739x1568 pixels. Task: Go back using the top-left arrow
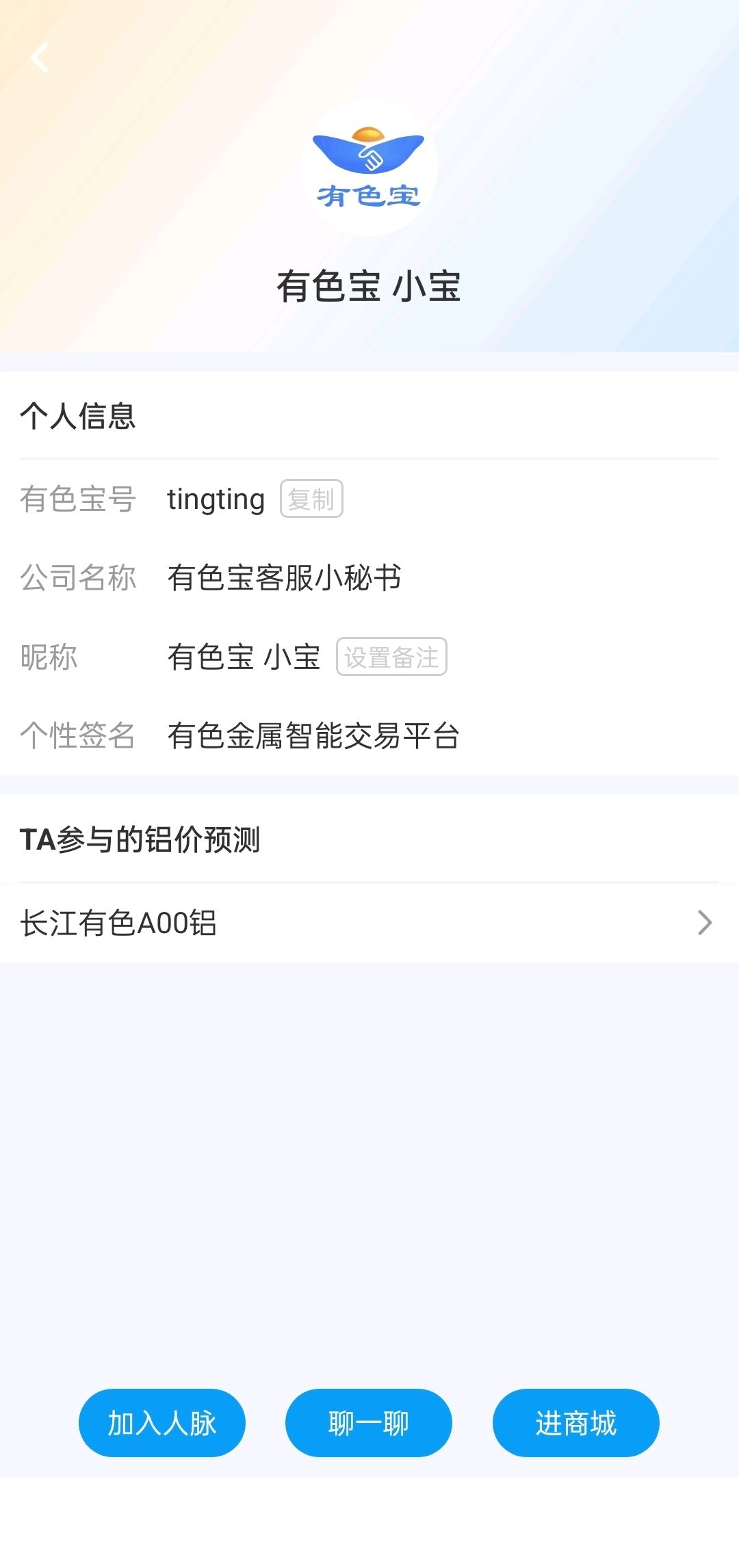tap(40, 57)
